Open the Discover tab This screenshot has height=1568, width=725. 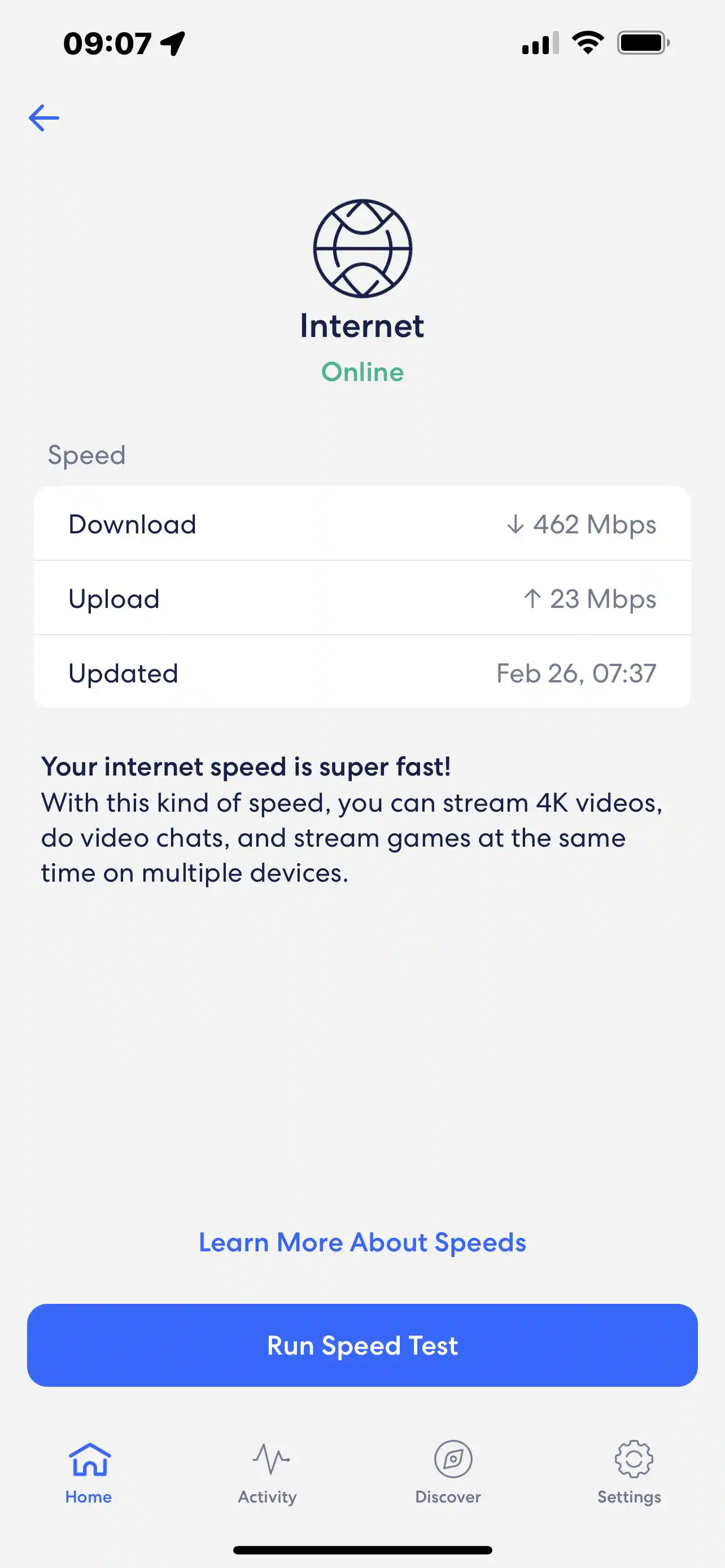pyautogui.click(x=449, y=1472)
